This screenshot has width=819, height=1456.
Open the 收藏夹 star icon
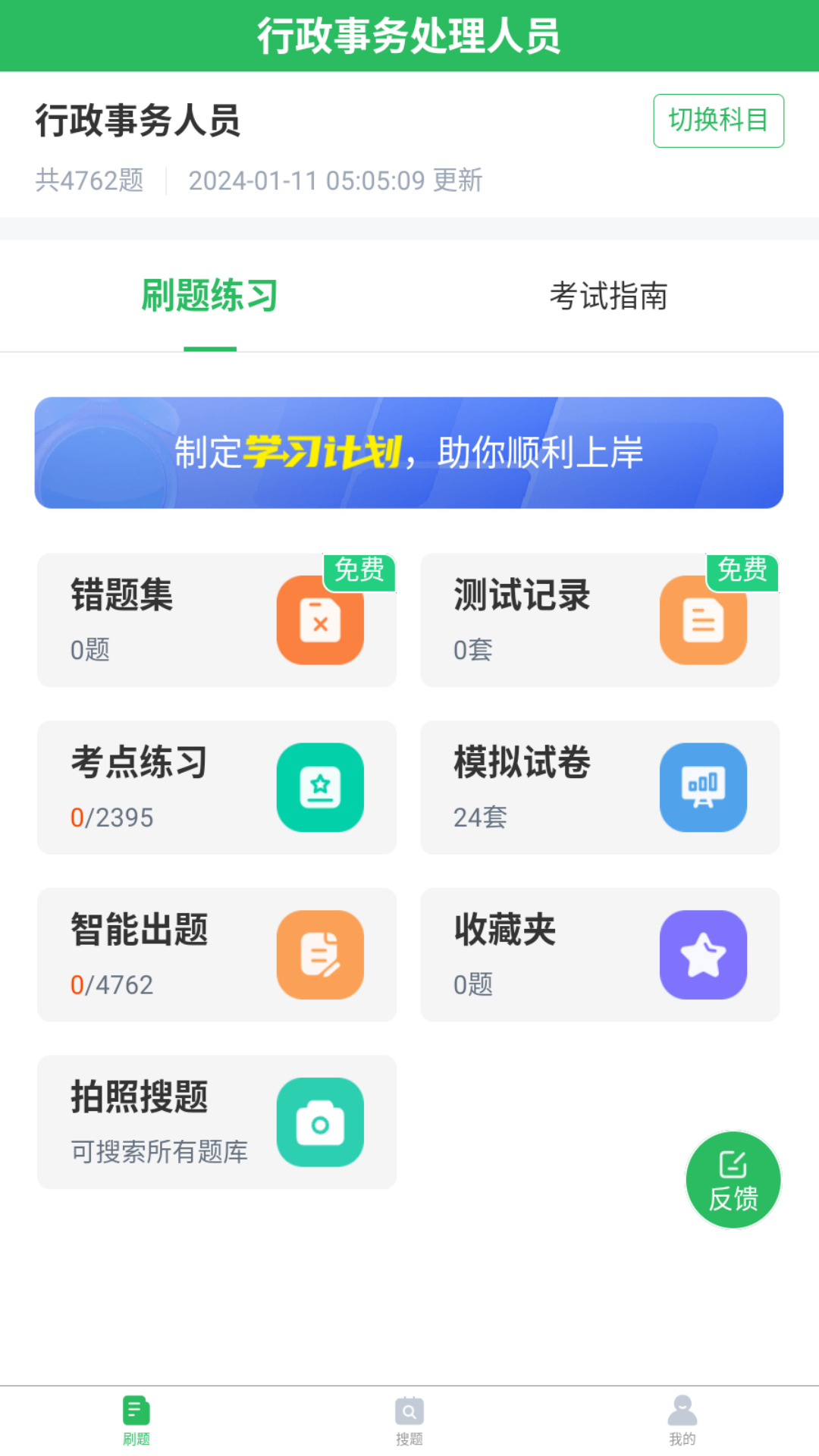[703, 955]
